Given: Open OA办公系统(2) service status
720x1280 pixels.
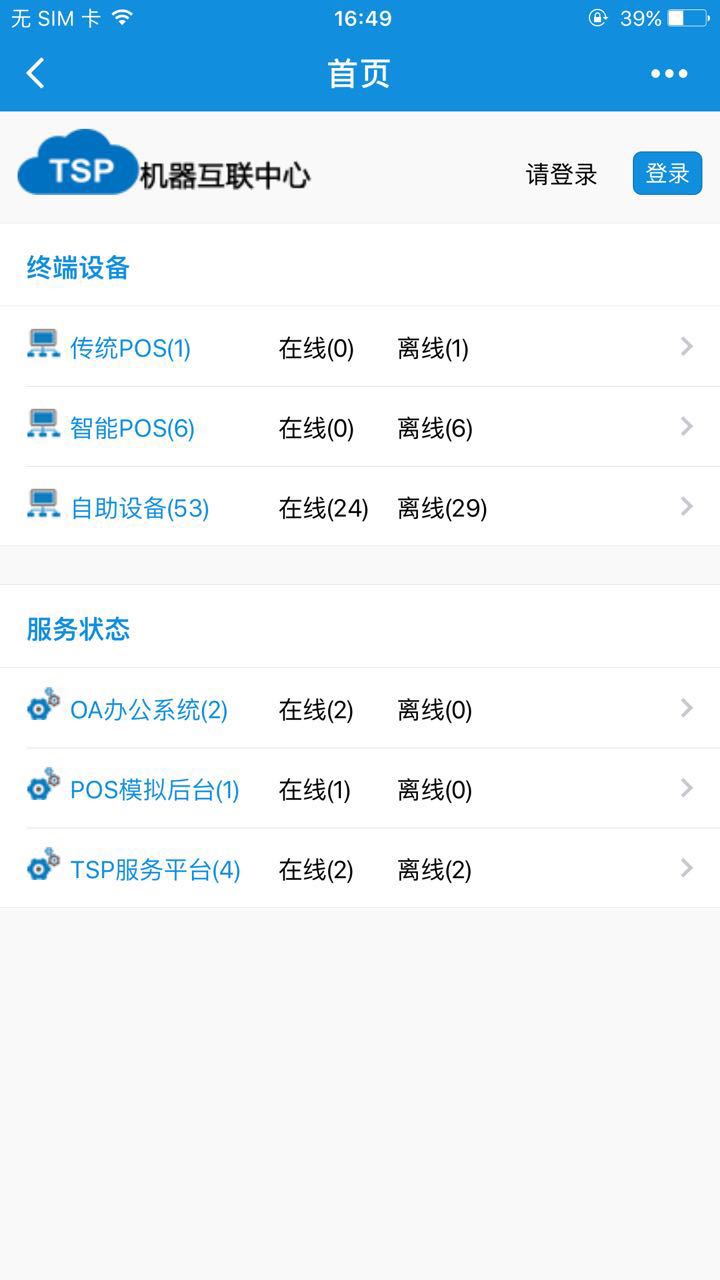Looking at the screenshot, I should pos(148,710).
